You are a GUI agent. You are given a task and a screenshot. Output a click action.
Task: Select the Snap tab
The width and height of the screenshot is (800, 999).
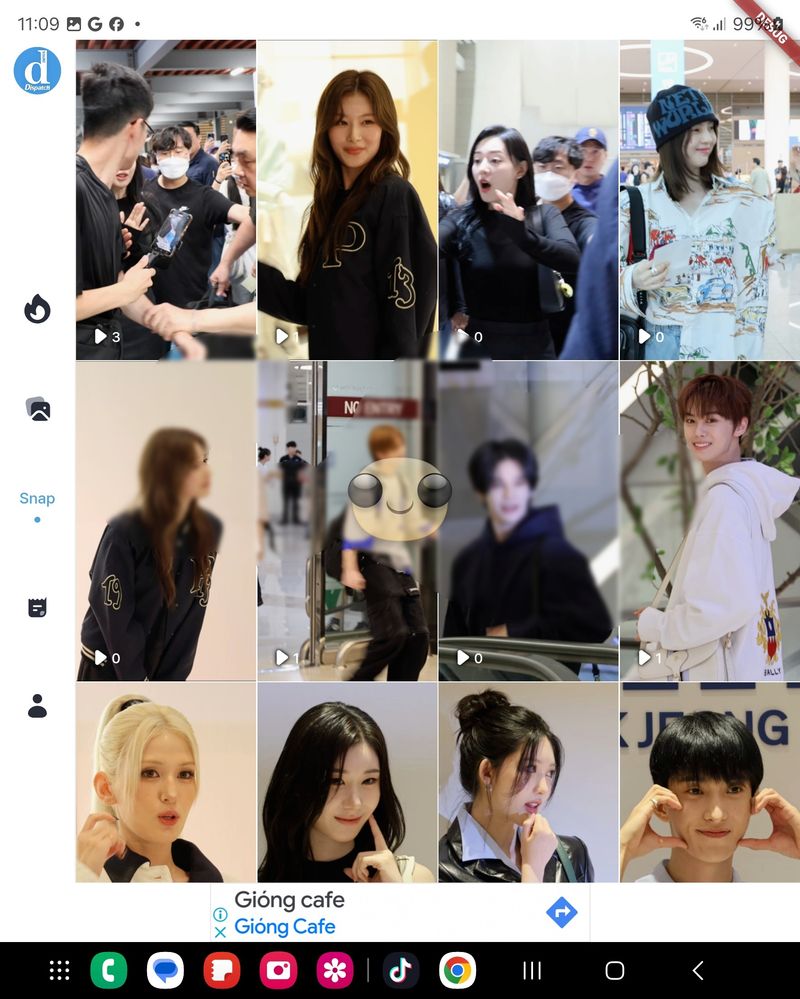click(37, 499)
